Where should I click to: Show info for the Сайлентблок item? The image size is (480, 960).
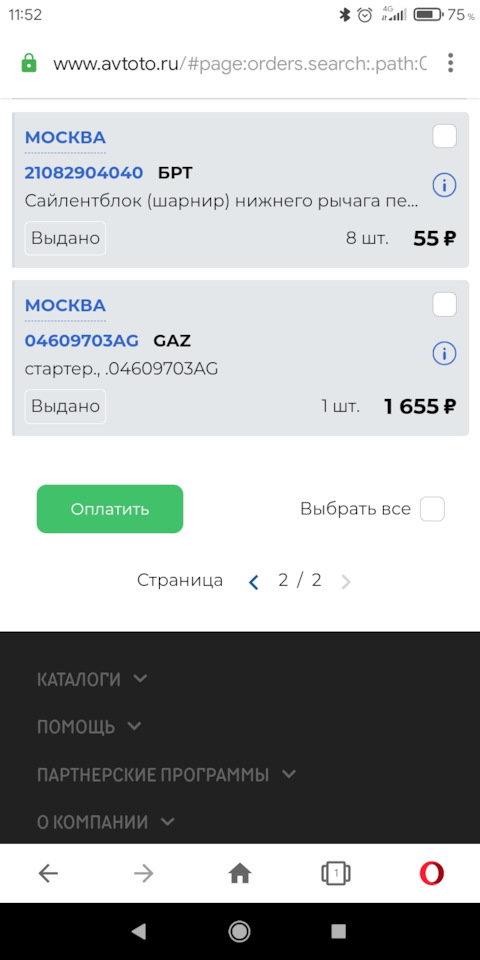[444, 185]
